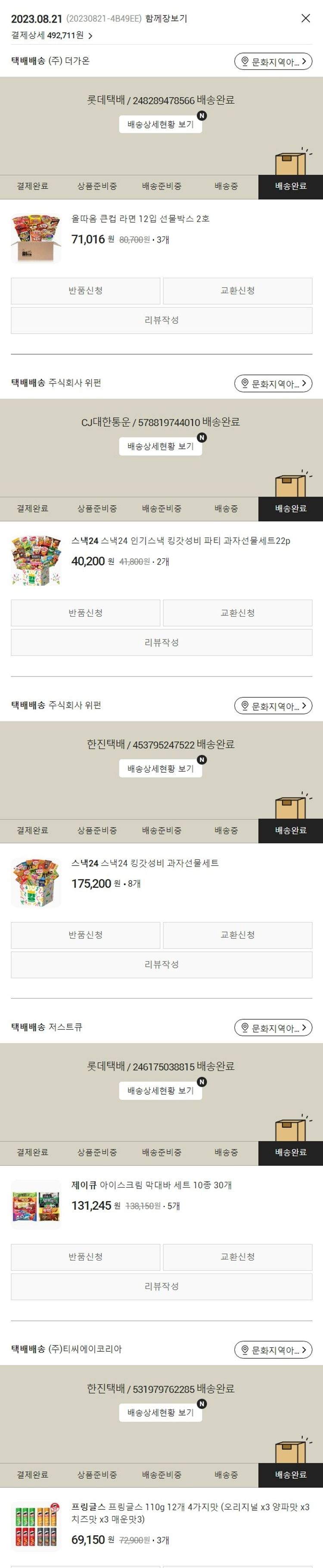Viewport: 323px width, 1568px height.
Task: View 배송상세현황 for 한진택배 531979762285
Action: pos(160,1412)
